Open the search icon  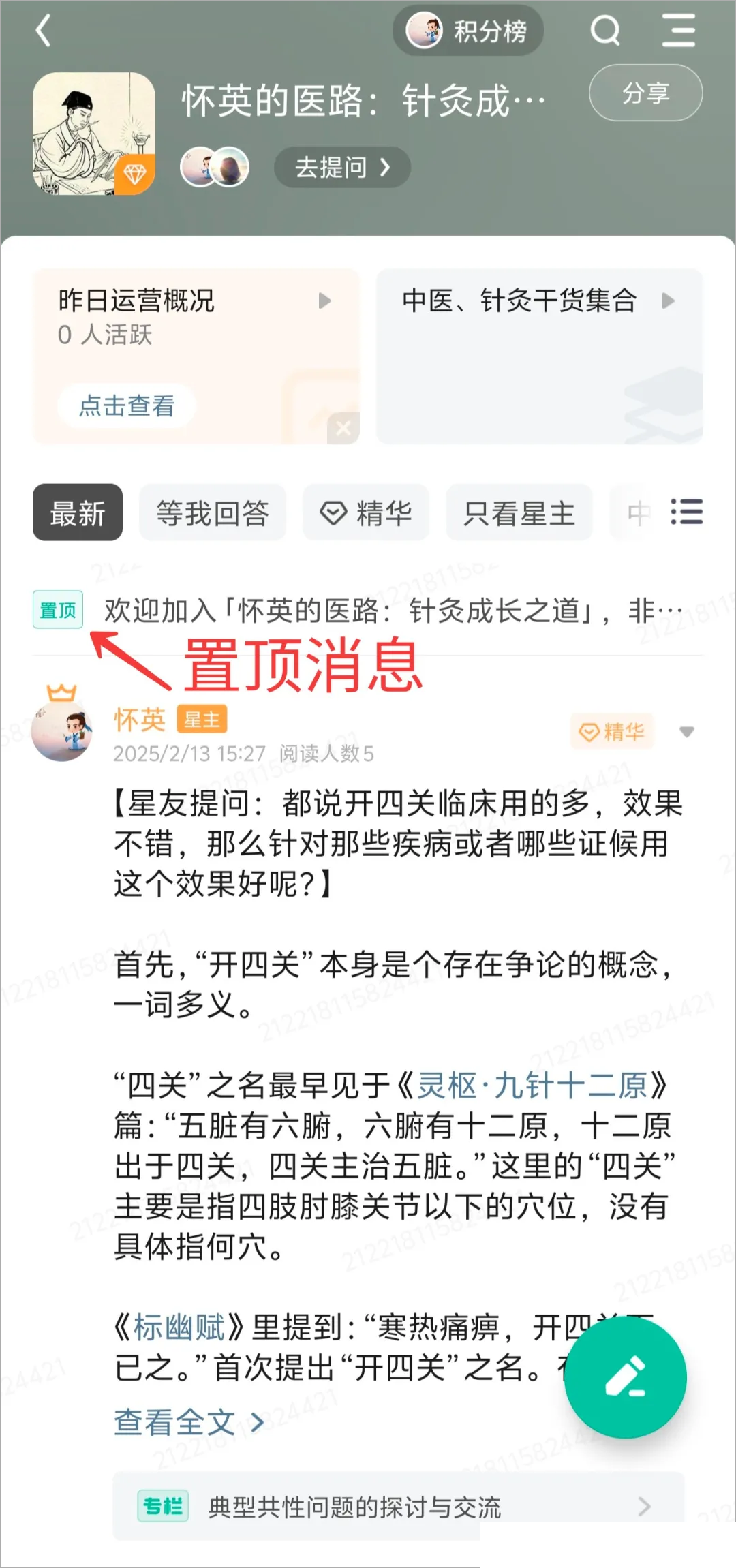coord(604,31)
